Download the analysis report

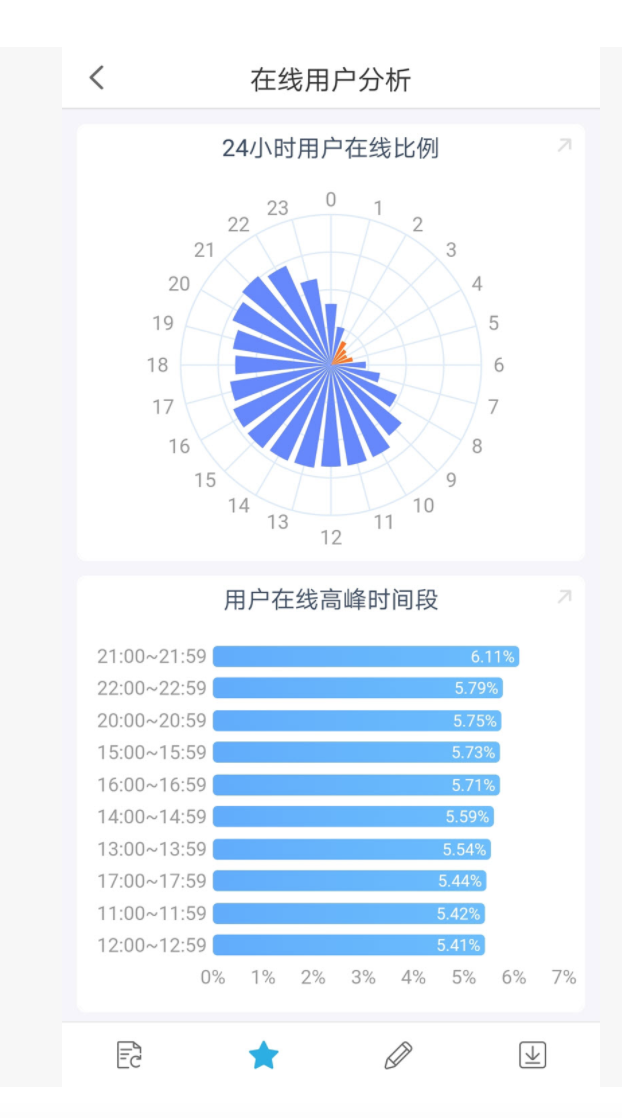532,1055
